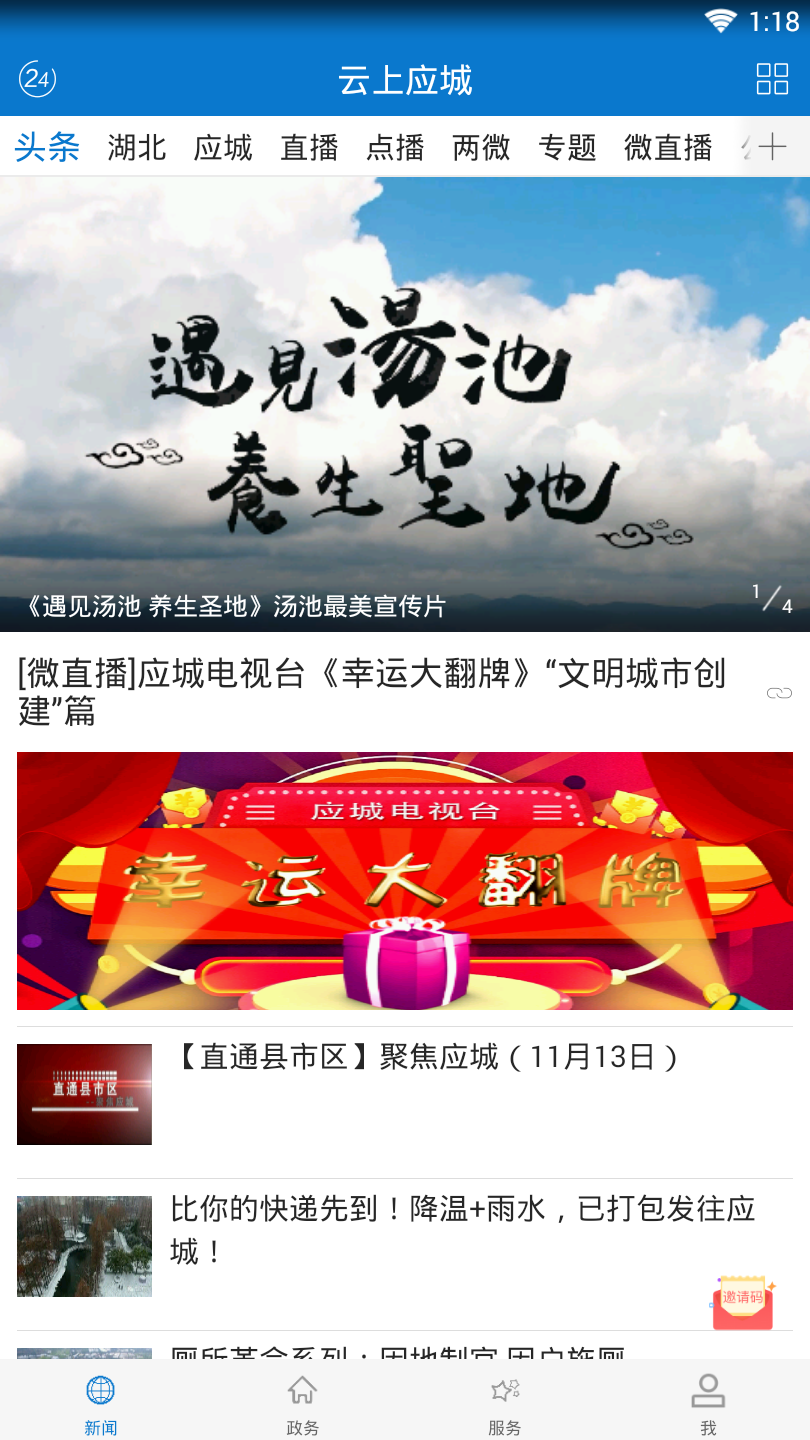Switch to the 湖北 tab
The image size is (810, 1440).
pos(137,148)
